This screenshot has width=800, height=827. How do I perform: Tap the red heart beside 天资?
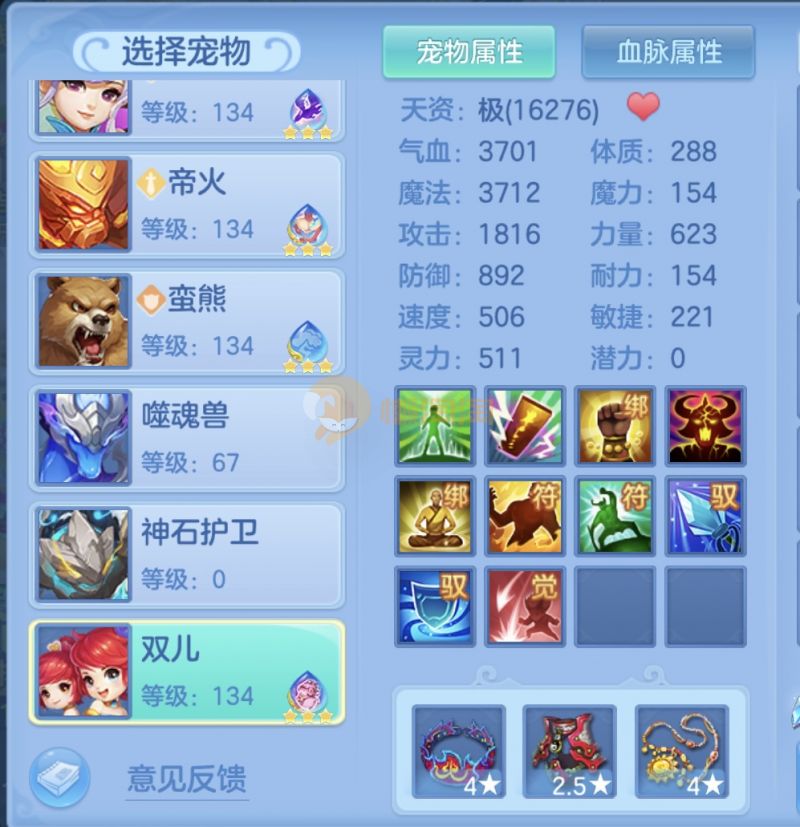pyautogui.click(x=643, y=107)
